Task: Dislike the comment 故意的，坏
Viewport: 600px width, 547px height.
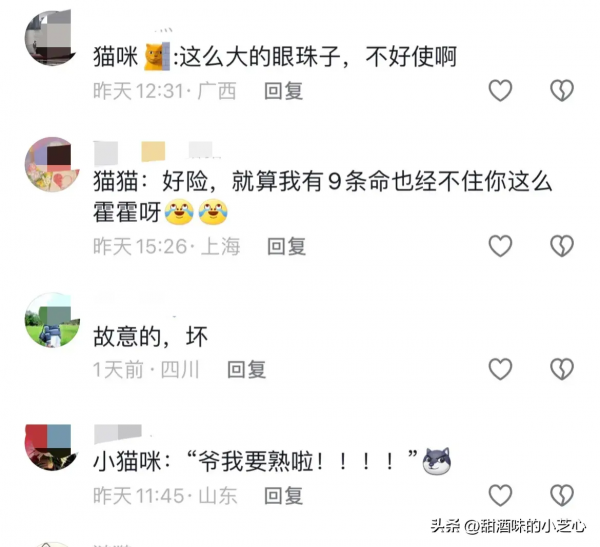Action: [563, 370]
